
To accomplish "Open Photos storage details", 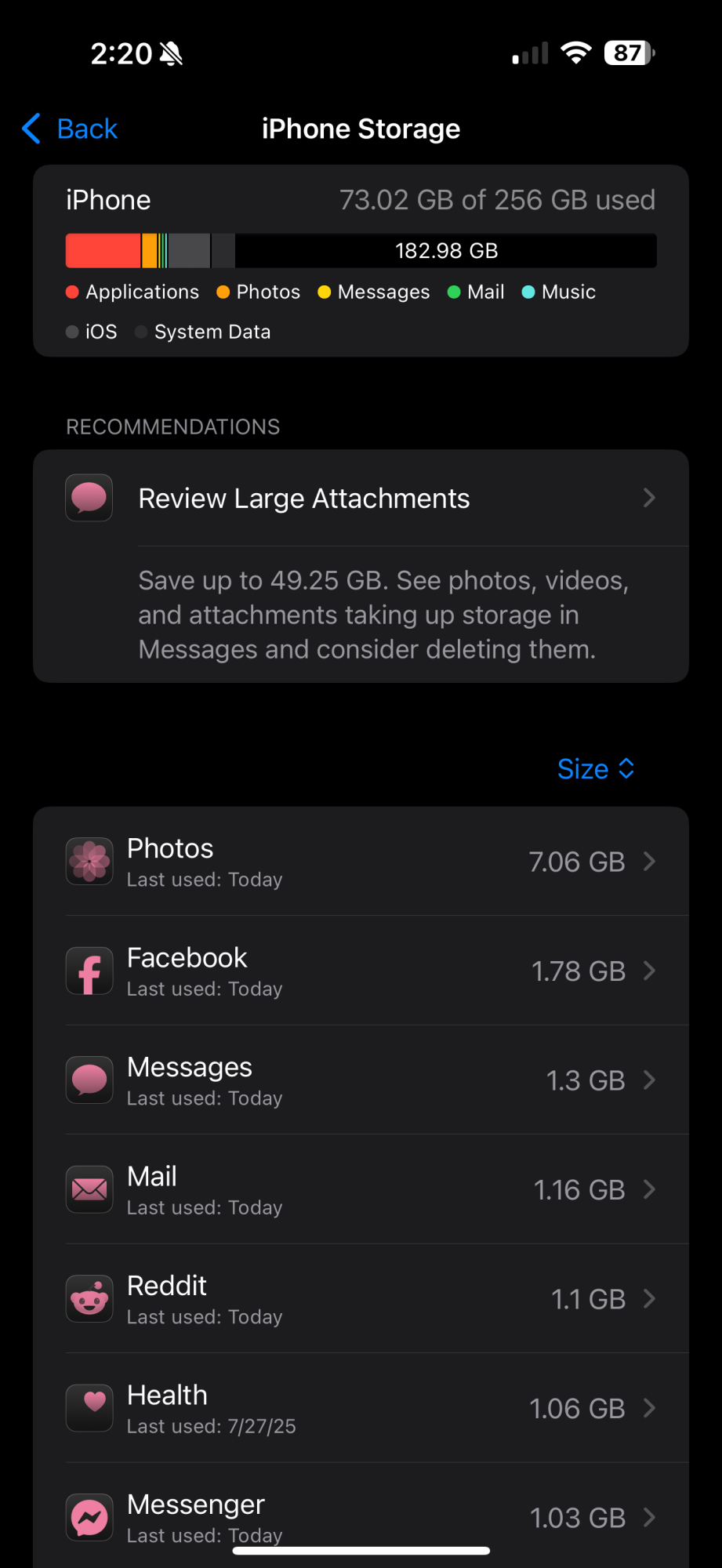I will tap(361, 862).
